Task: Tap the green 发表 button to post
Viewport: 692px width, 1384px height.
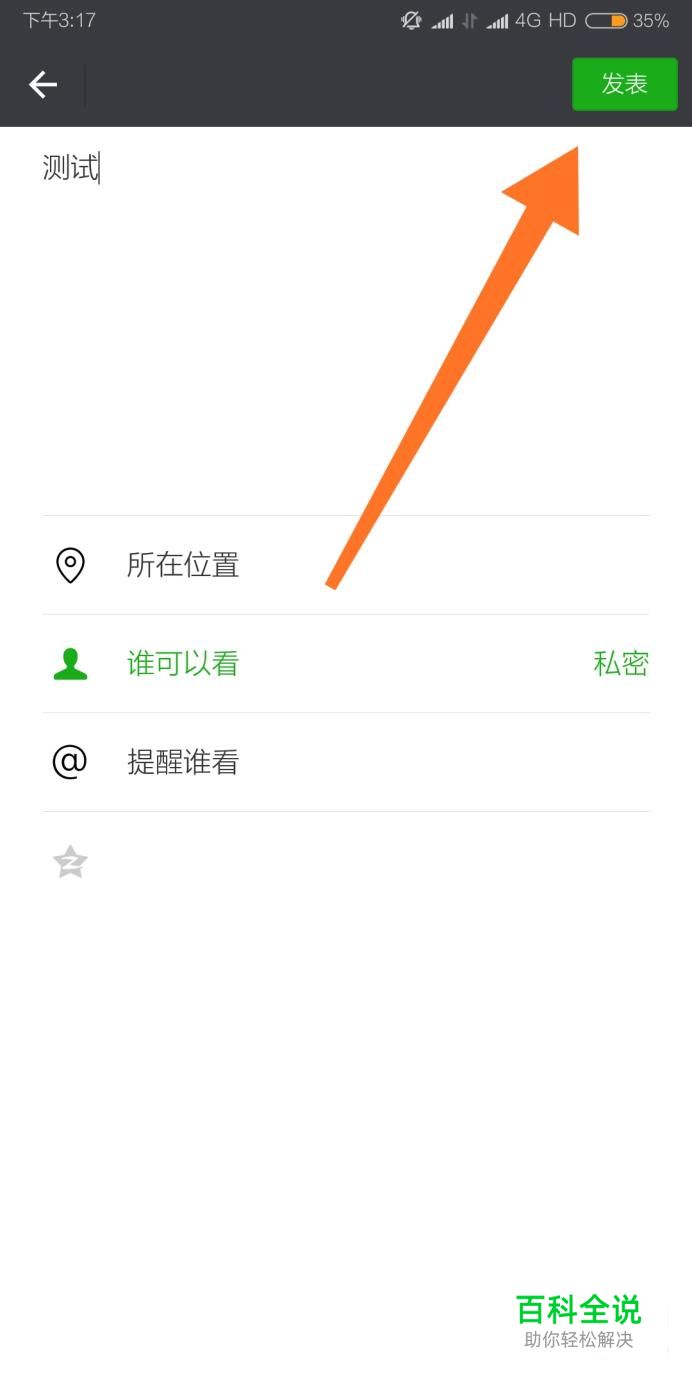Action: (x=625, y=84)
